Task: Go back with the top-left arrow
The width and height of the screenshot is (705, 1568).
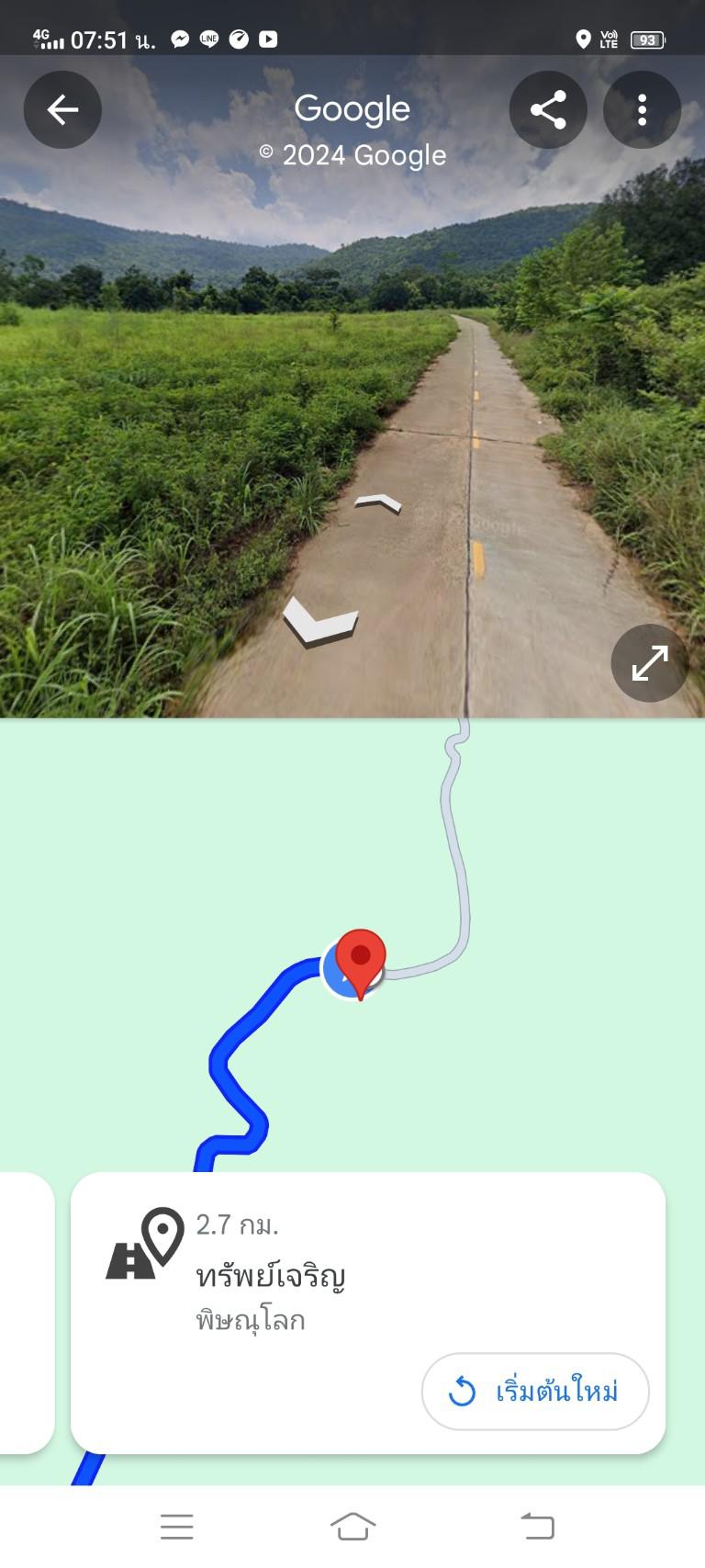Action: point(62,110)
